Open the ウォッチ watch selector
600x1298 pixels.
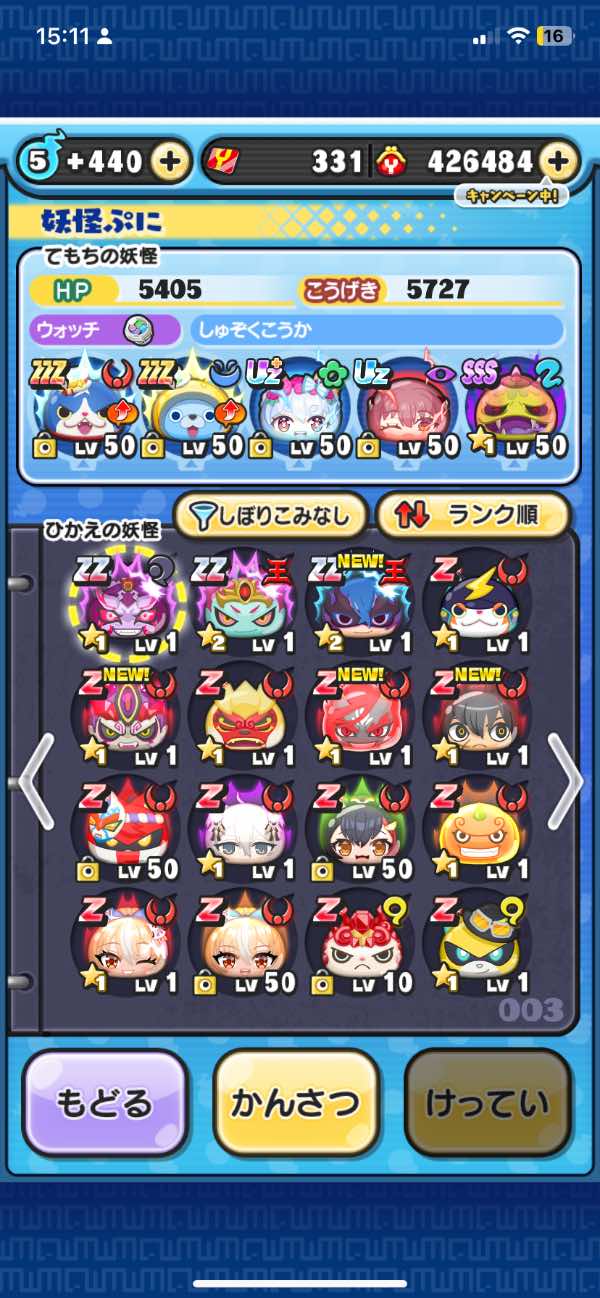(105, 329)
